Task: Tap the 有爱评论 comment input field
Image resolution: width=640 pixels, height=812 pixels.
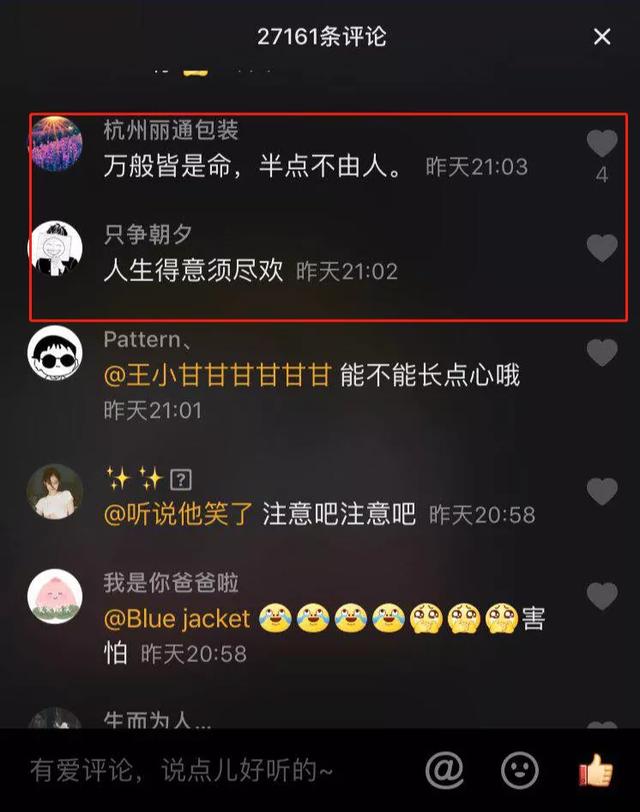Action: point(200,770)
